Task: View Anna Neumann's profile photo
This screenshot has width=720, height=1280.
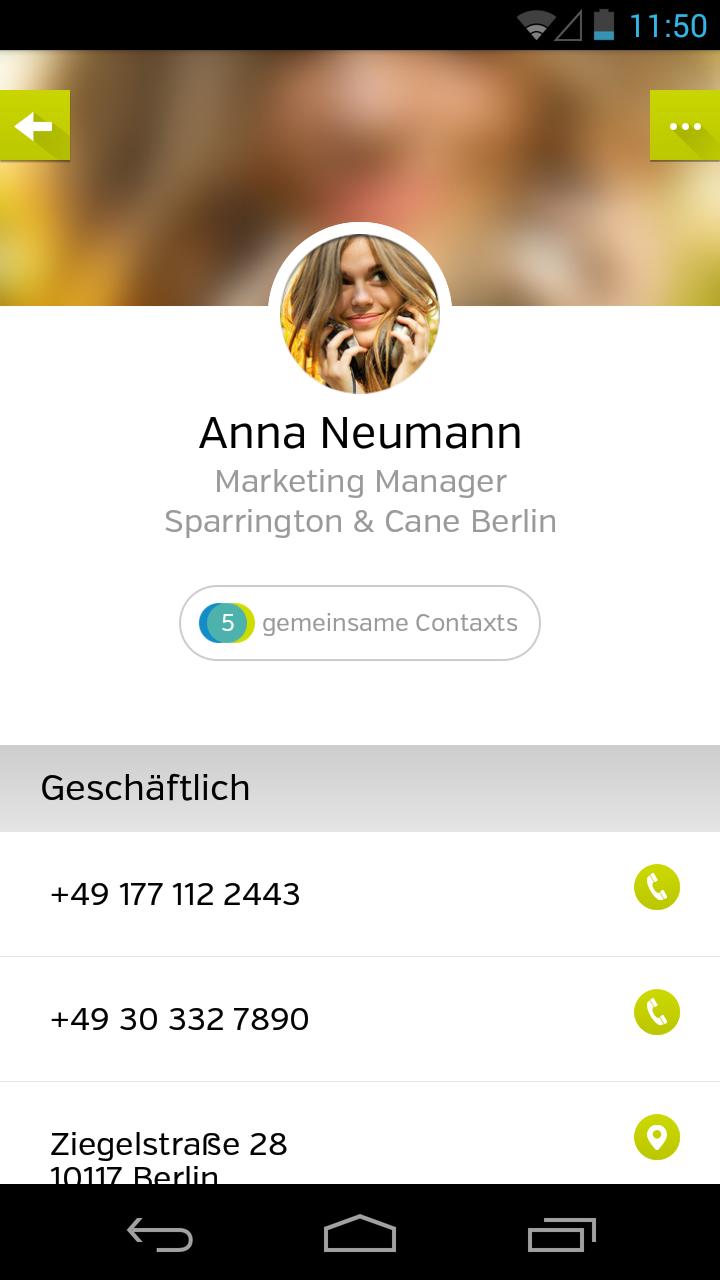Action: coord(360,313)
